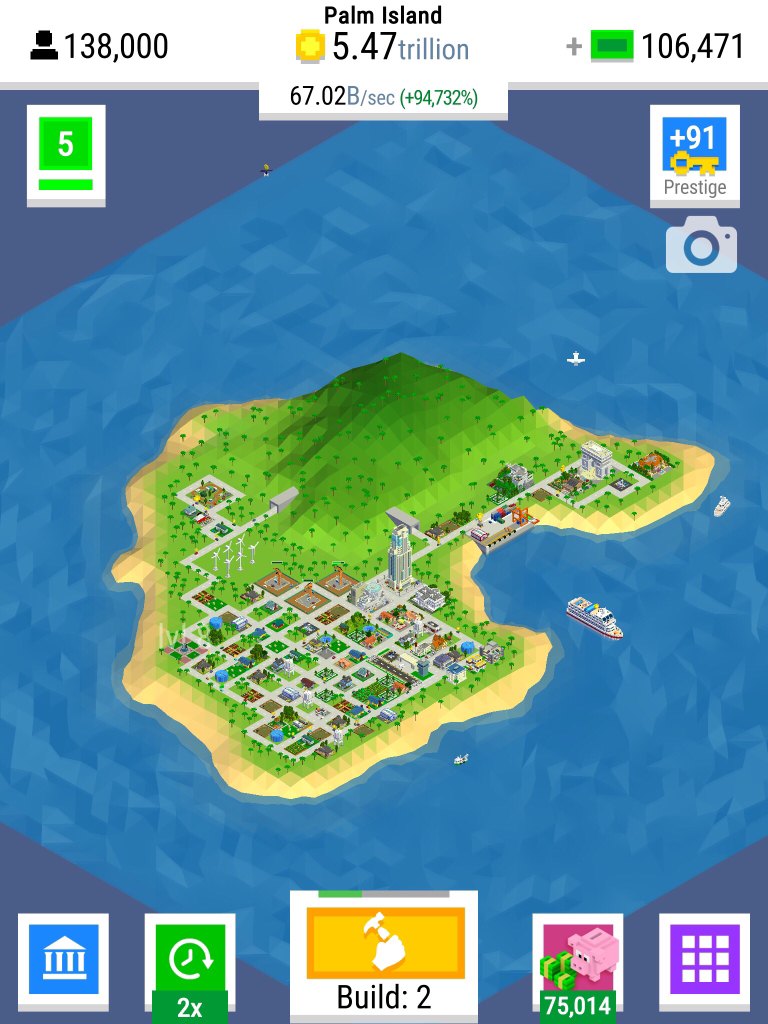Tap the Build: 2 hammer button

tap(384, 957)
